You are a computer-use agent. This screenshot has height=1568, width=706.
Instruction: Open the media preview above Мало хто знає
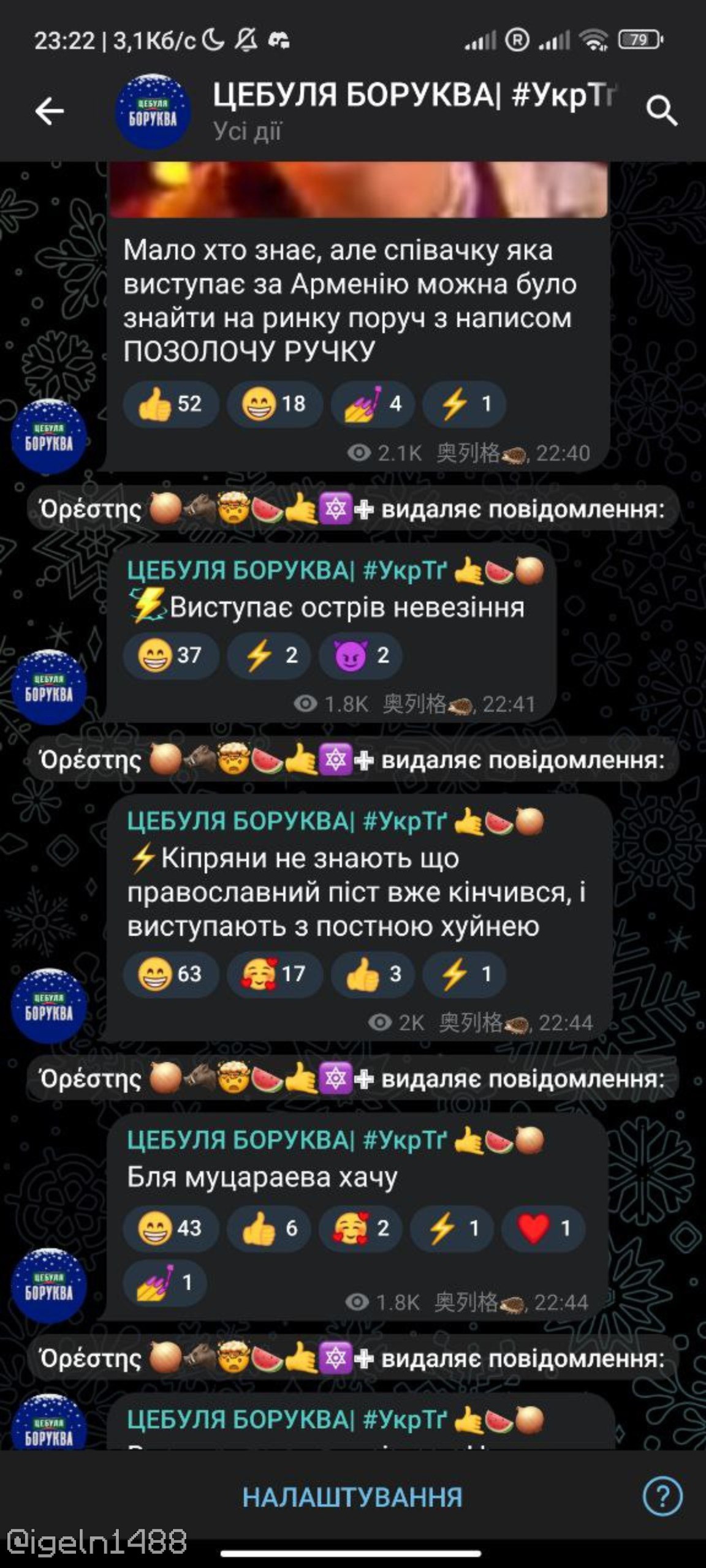click(x=357, y=190)
